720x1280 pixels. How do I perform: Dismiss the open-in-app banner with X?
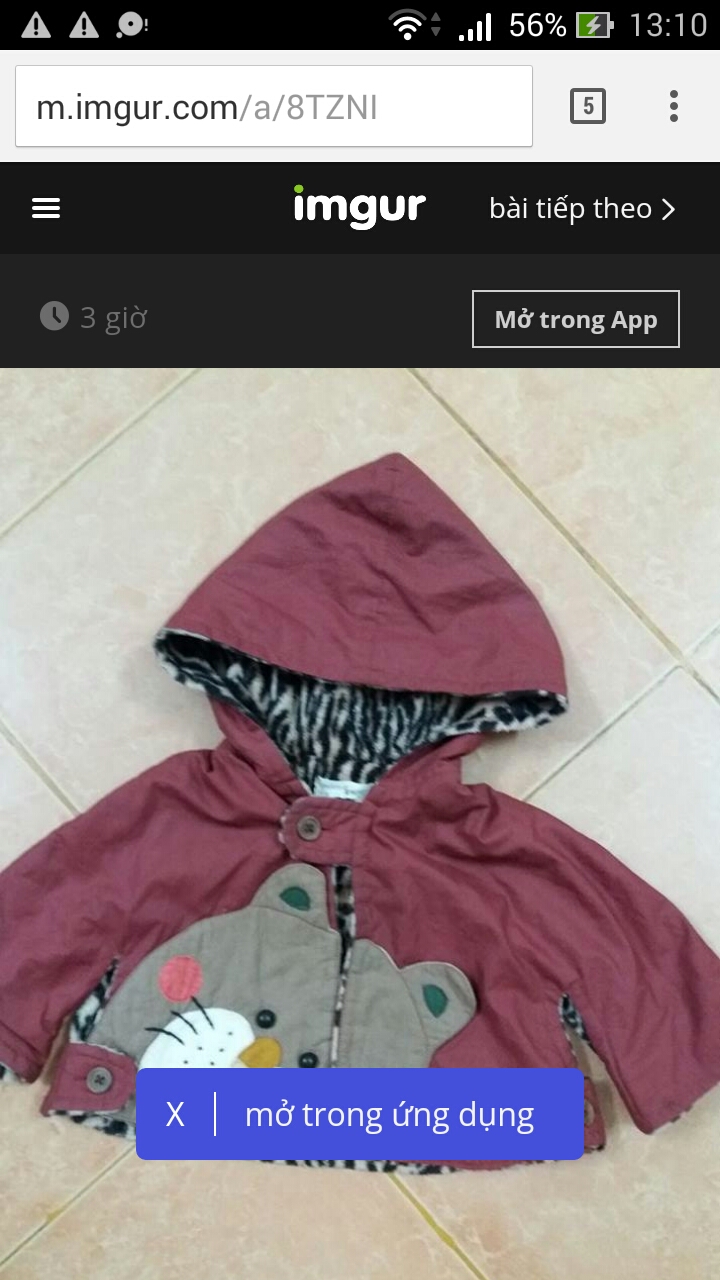pyautogui.click(x=175, y=1115)
